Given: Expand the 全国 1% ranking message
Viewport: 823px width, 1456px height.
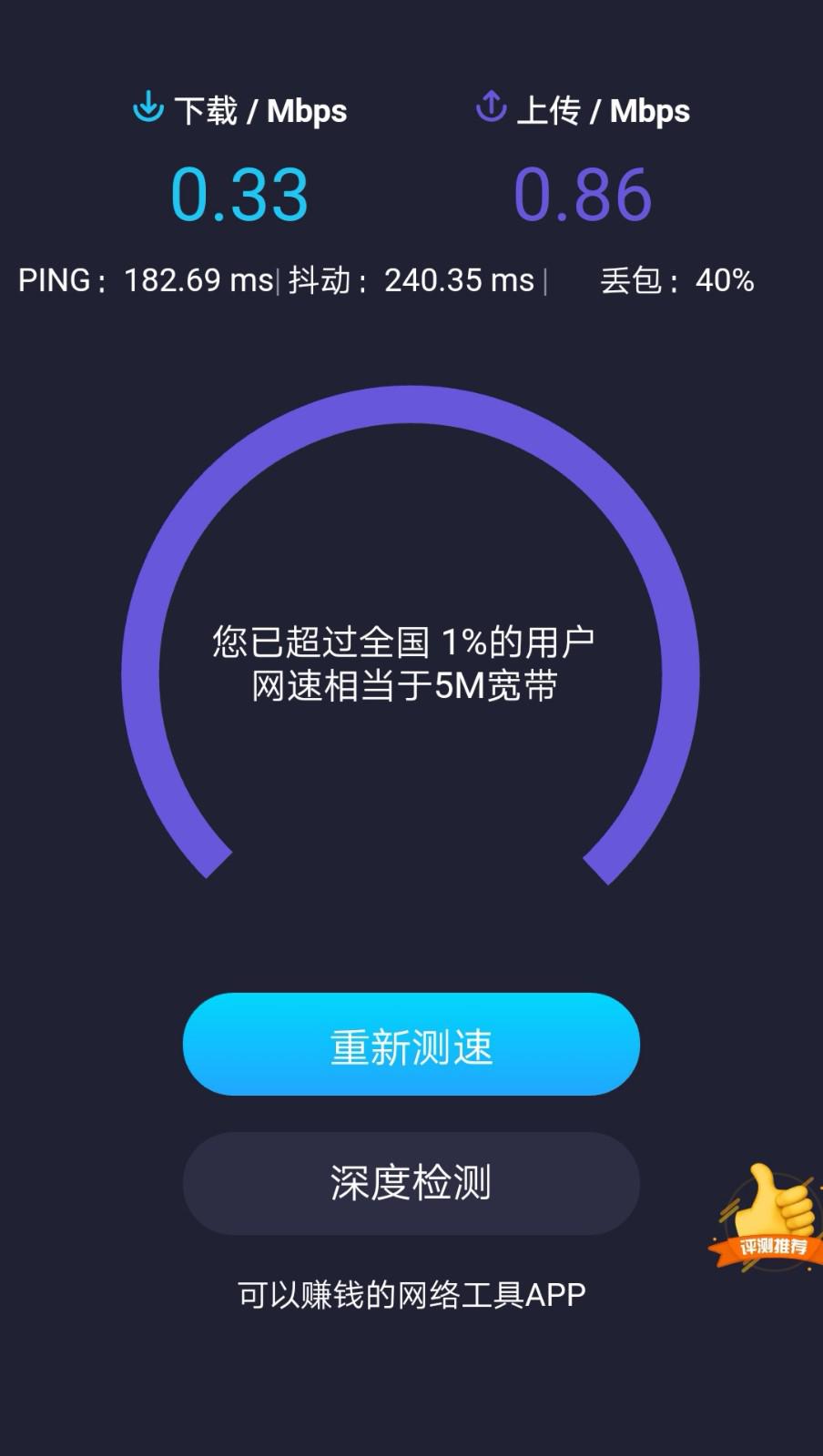Looking at the screenshot, I should click(x=411, y=642).
